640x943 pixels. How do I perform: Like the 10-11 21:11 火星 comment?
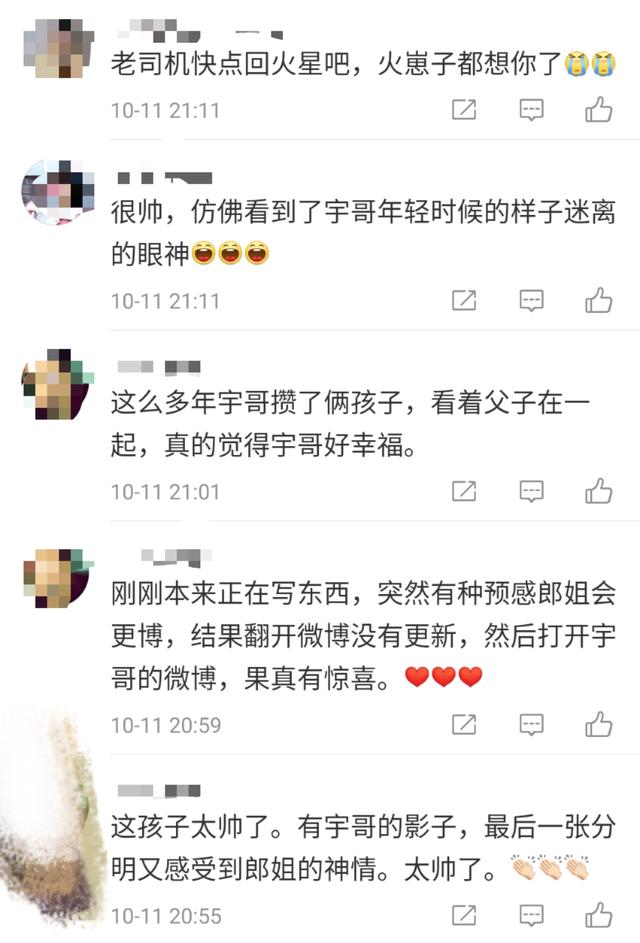coord(599,109)
